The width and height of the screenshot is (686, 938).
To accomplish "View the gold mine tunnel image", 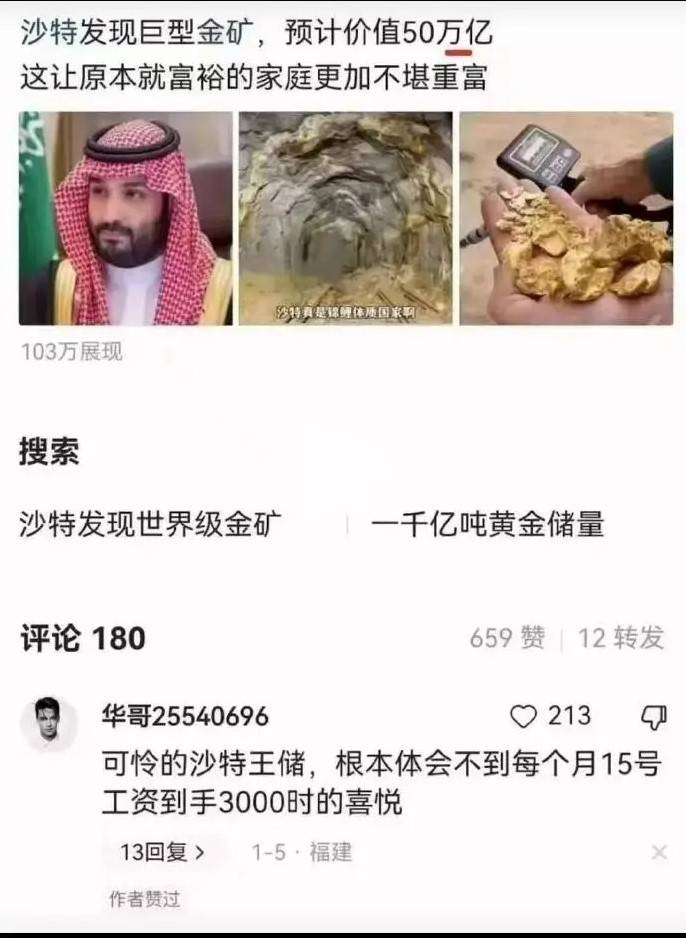I will 345,218.
